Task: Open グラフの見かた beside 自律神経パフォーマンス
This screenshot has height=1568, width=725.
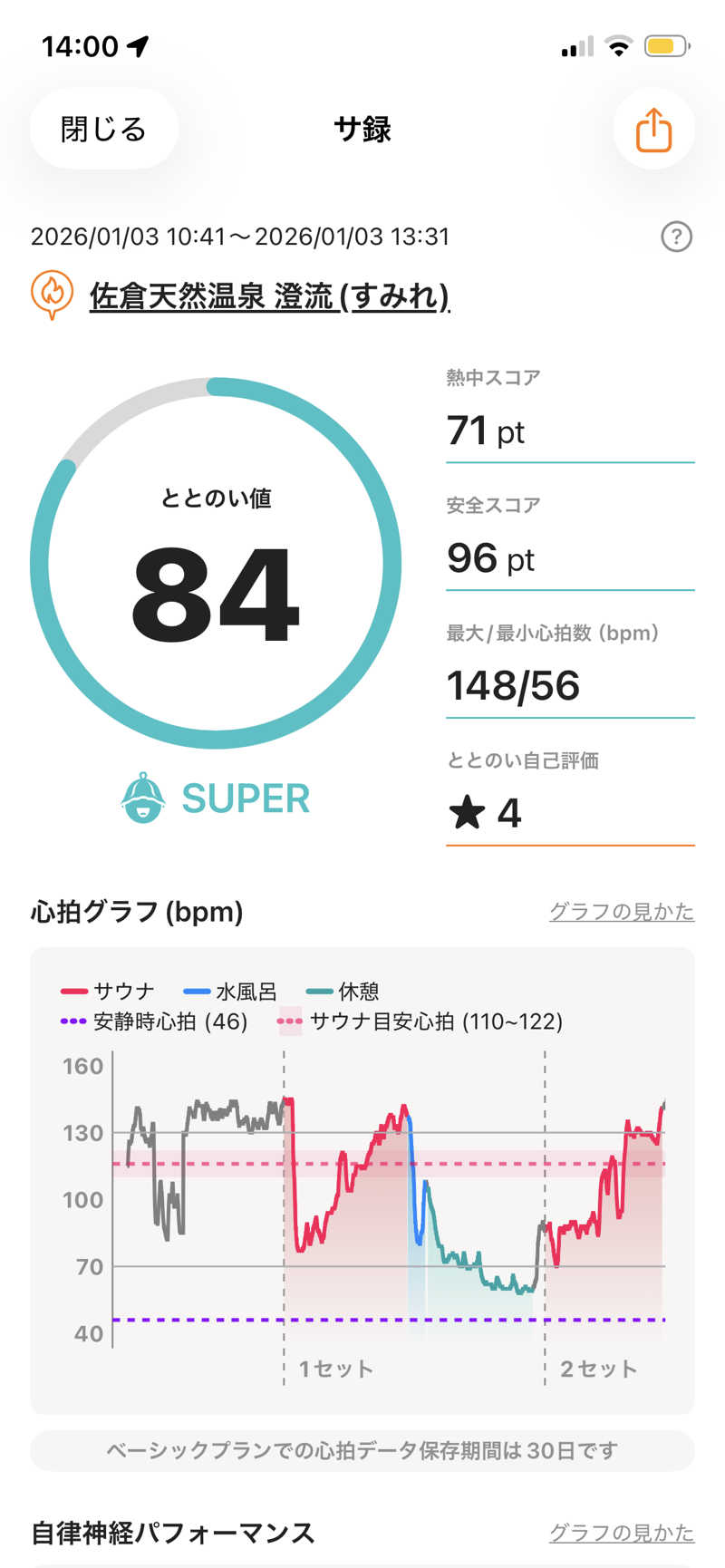Action: (621, 1533)
